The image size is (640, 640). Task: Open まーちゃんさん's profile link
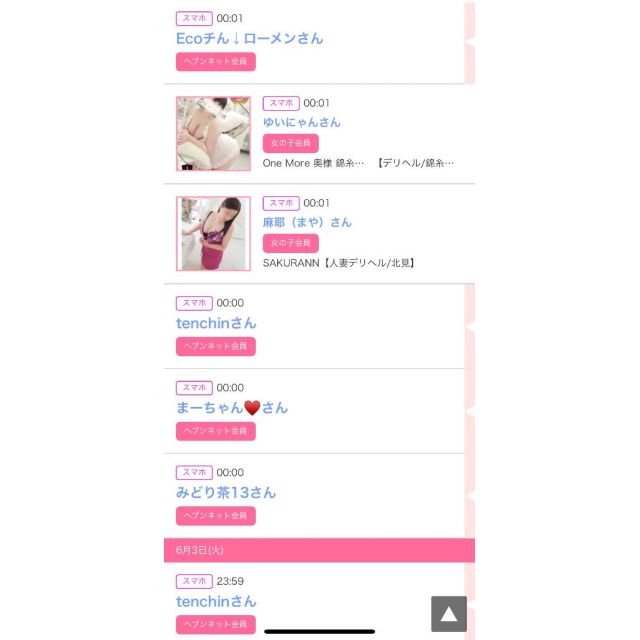point(231,408)
